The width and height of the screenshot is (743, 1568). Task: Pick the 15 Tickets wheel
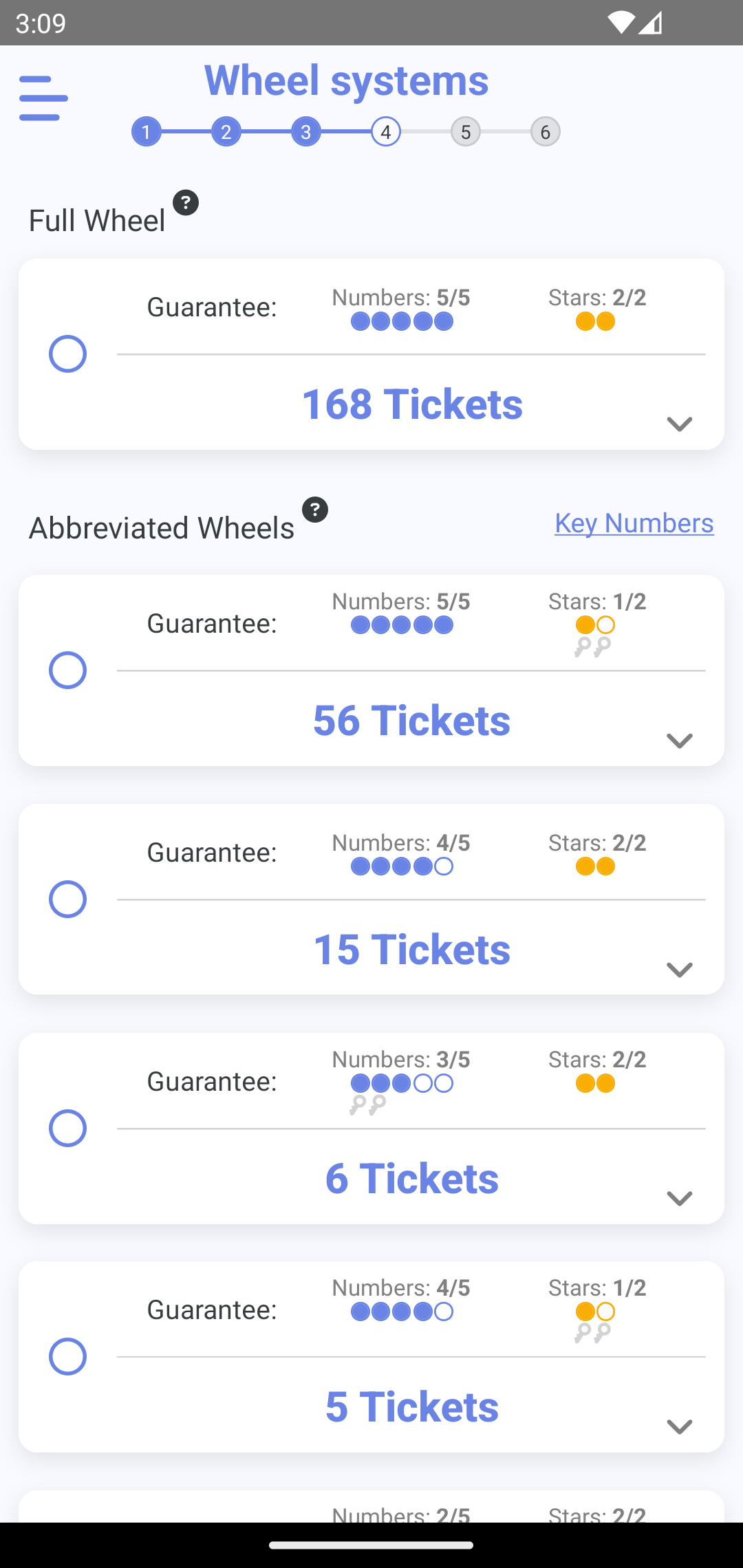pos(67,900)
